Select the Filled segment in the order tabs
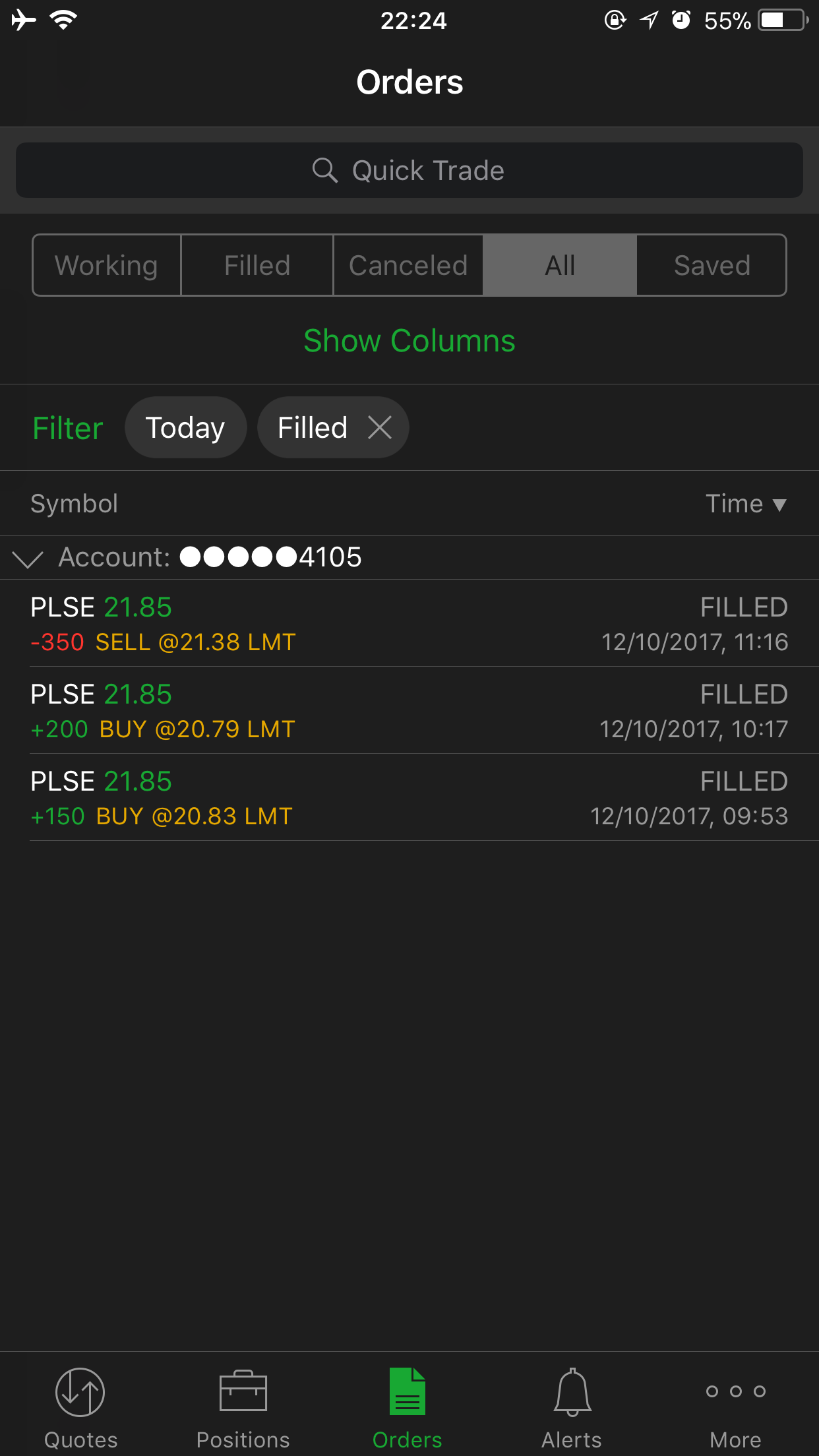 (257, 266)
